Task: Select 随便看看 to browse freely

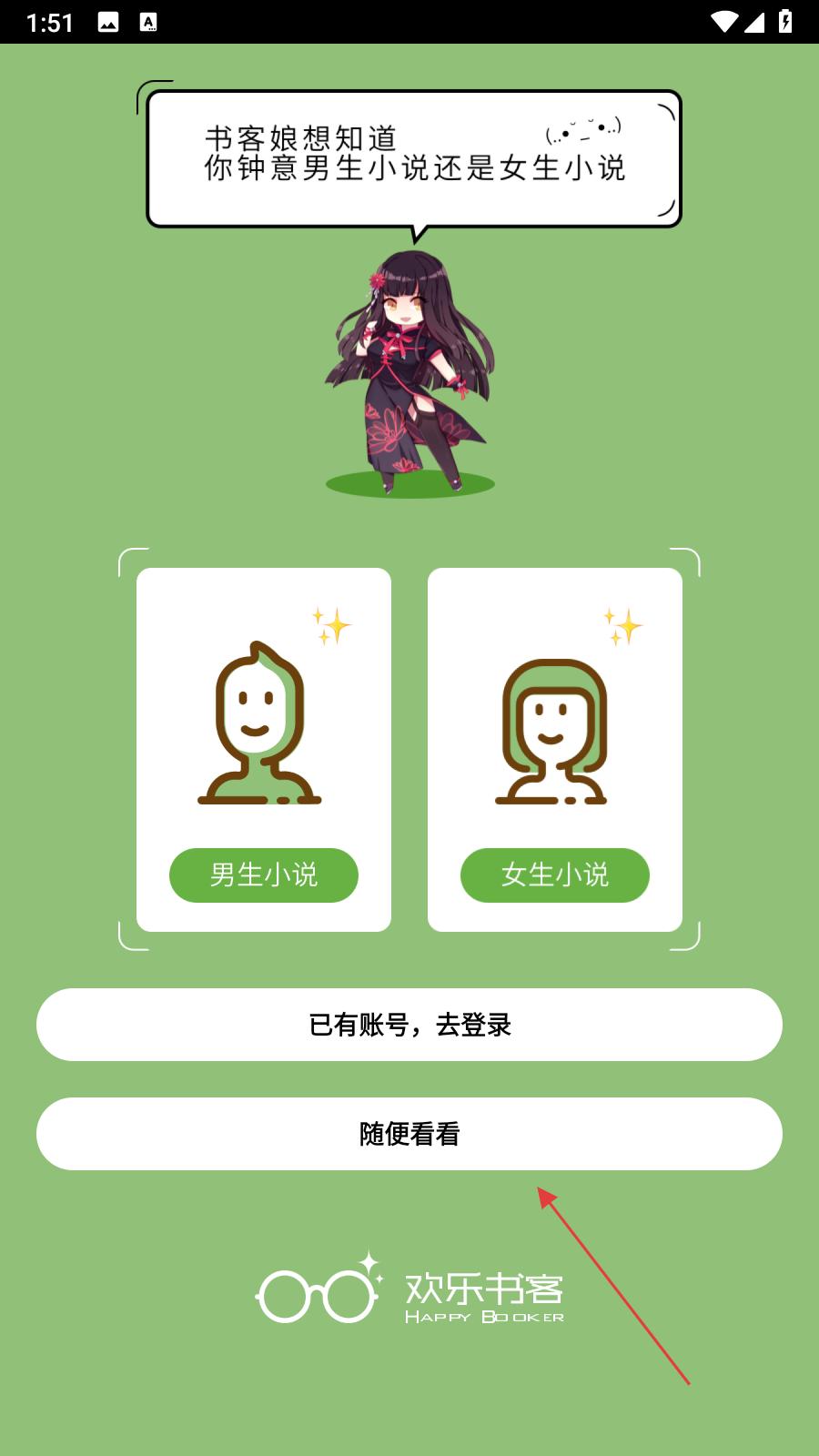Action: [x=409, y=1134]
